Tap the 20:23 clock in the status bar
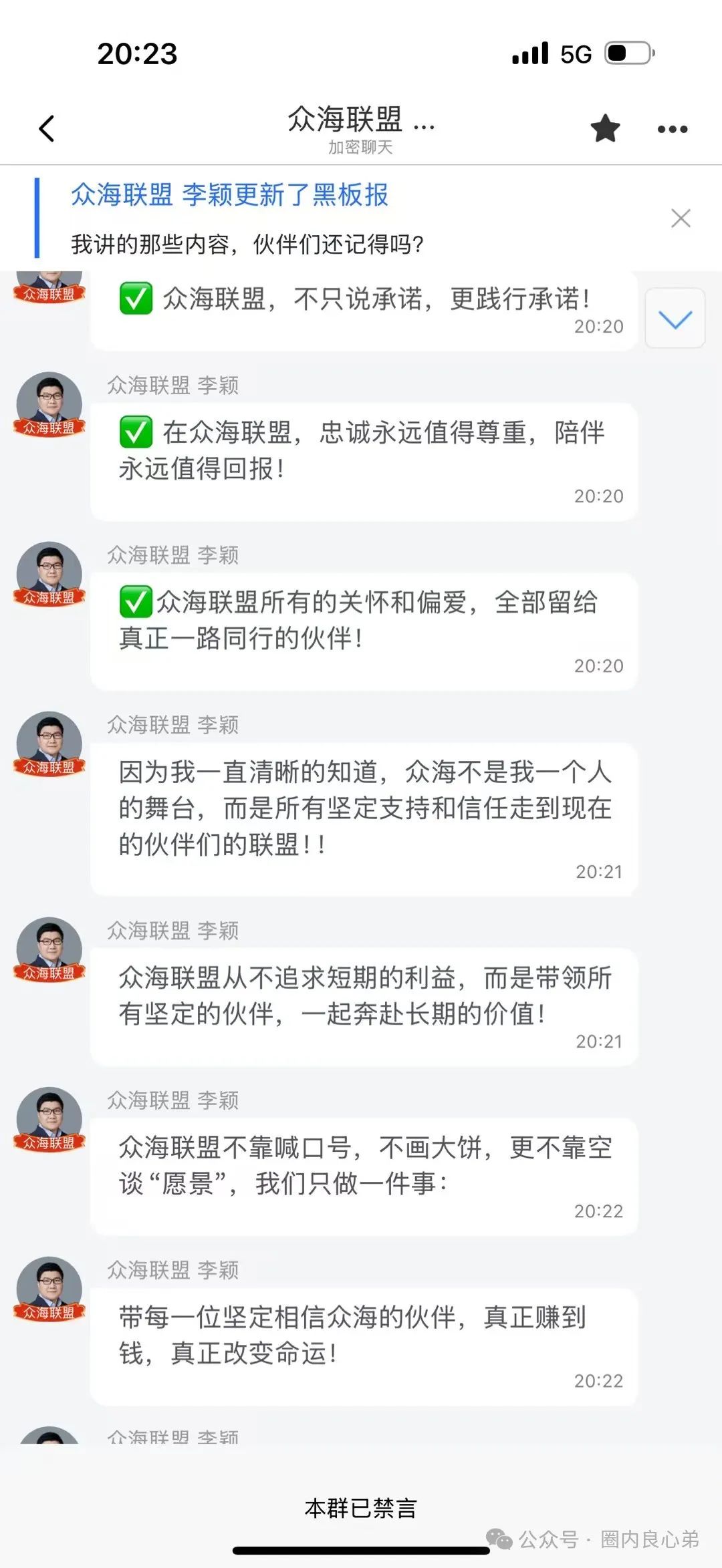Viewport: 722px width, 1568px height. pyautogui.click(x=137, y=55)
